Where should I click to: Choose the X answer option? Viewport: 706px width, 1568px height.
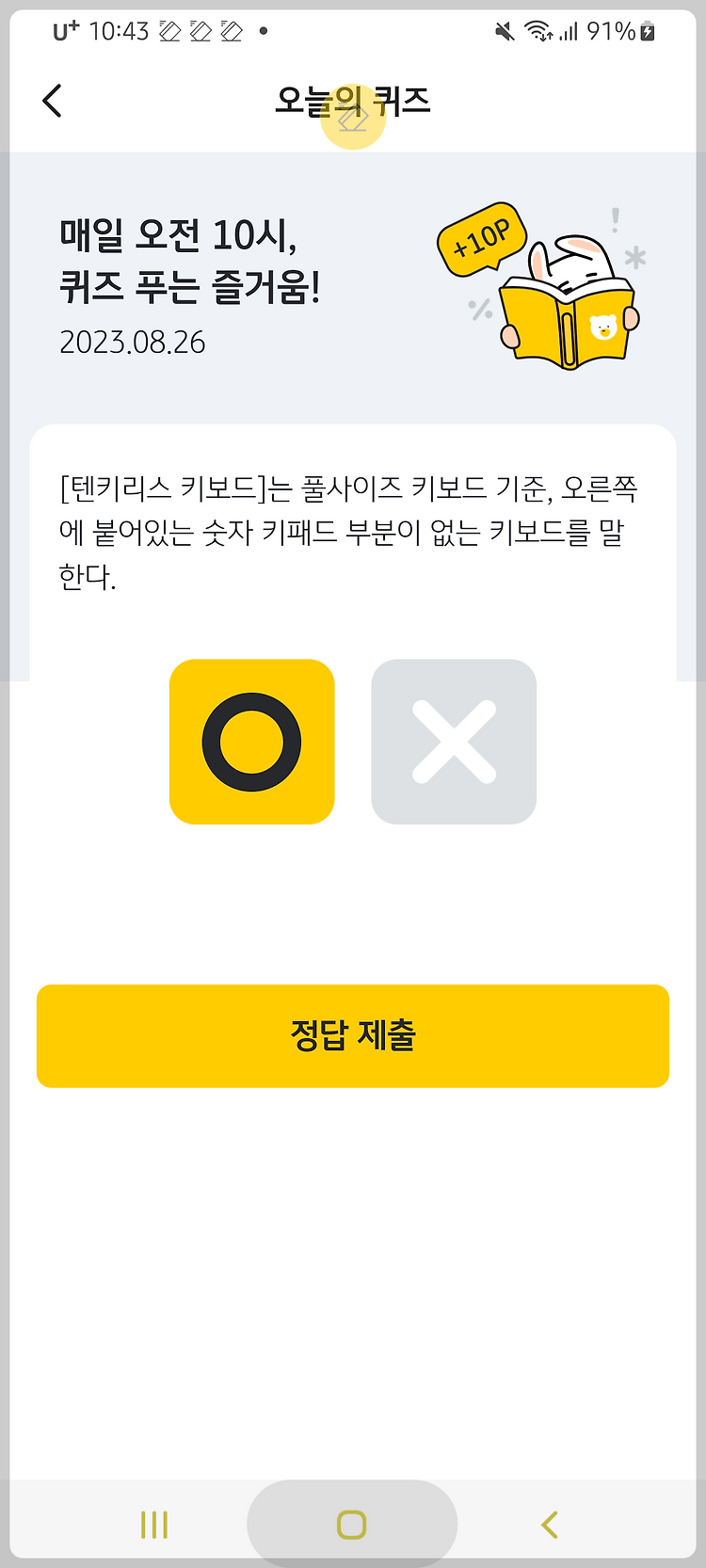[x=454, y=742]
